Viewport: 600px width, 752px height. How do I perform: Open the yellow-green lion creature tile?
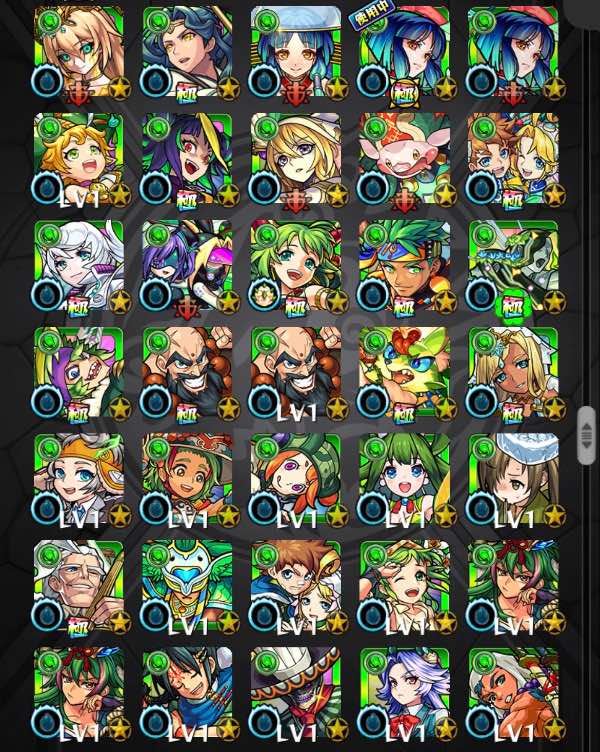click(x=404, y=373)
